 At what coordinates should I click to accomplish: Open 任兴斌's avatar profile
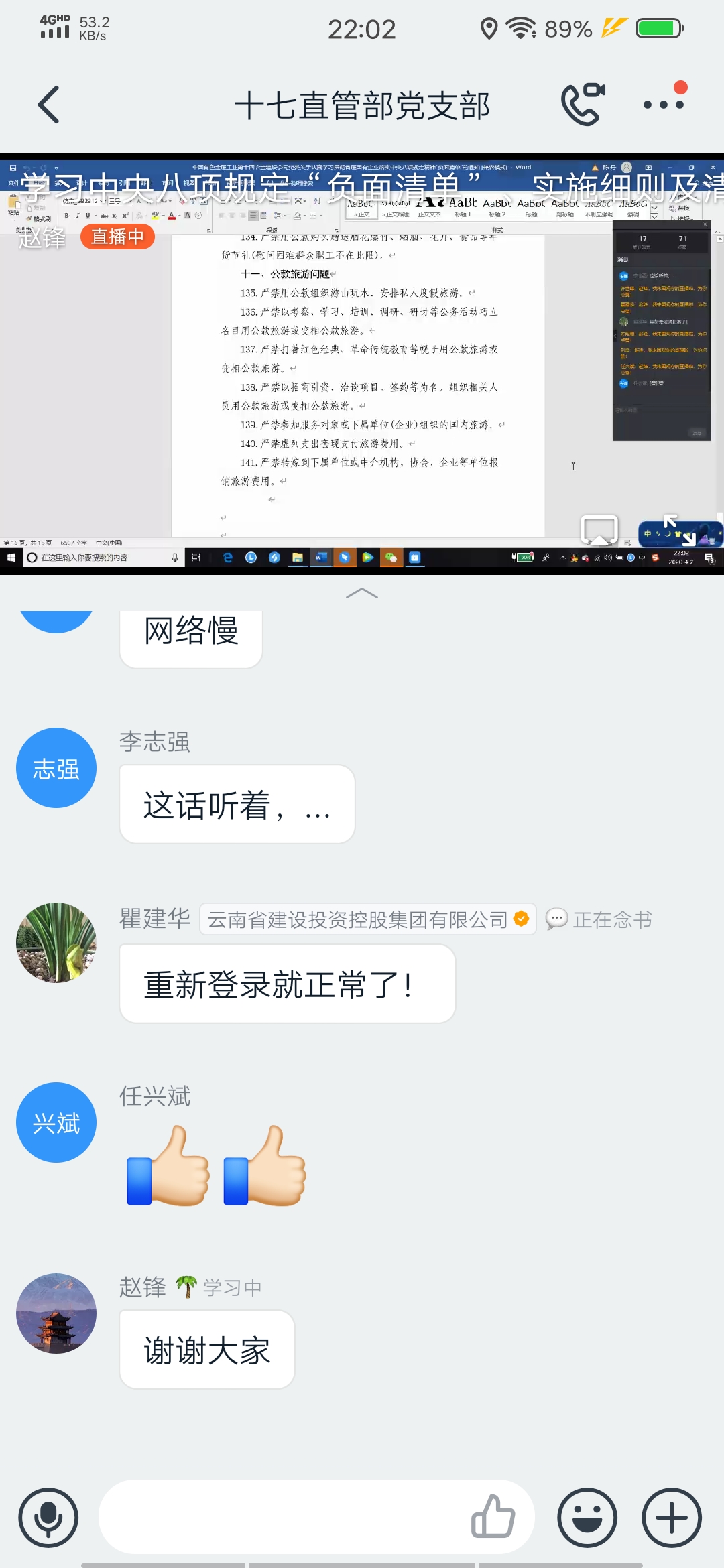coord(56,1122)
